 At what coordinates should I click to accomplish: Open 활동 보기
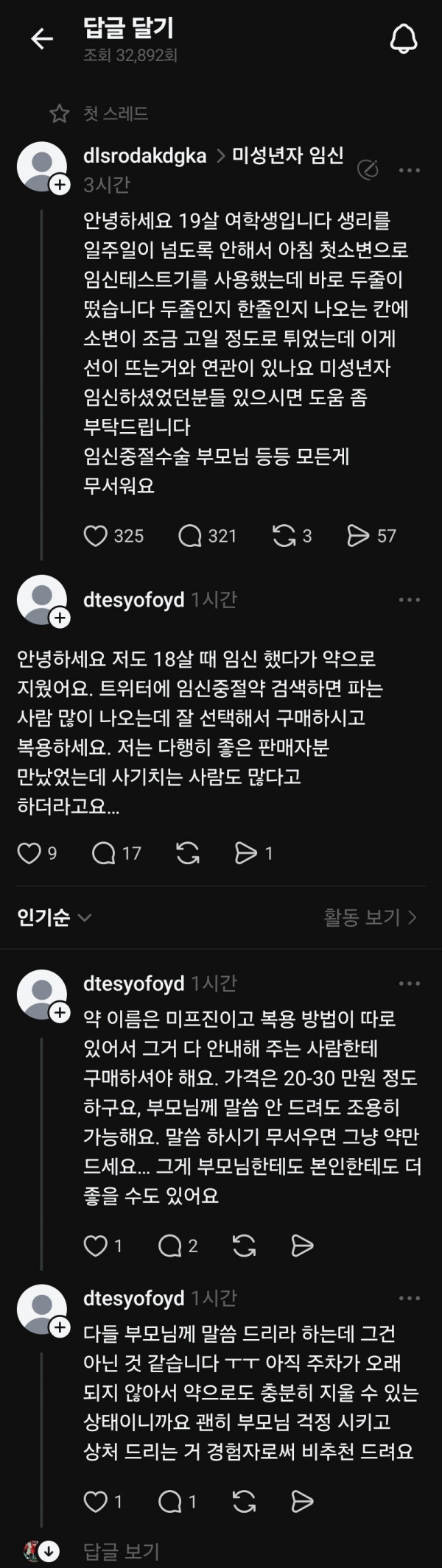pyautogui.click(x=370, y=917)
